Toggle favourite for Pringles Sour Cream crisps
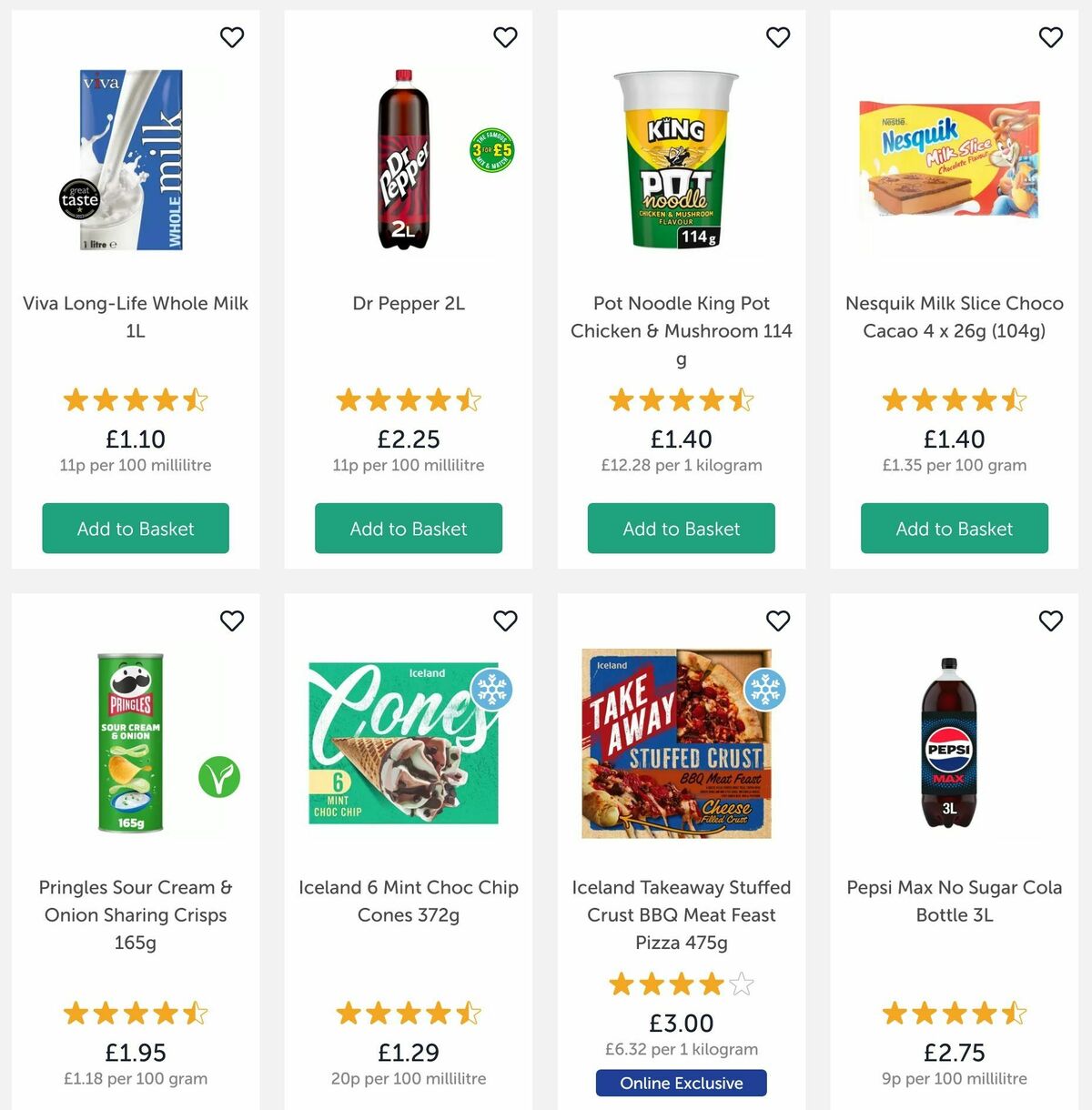This screenshot has width=1092, height=1110. (233, 621)
